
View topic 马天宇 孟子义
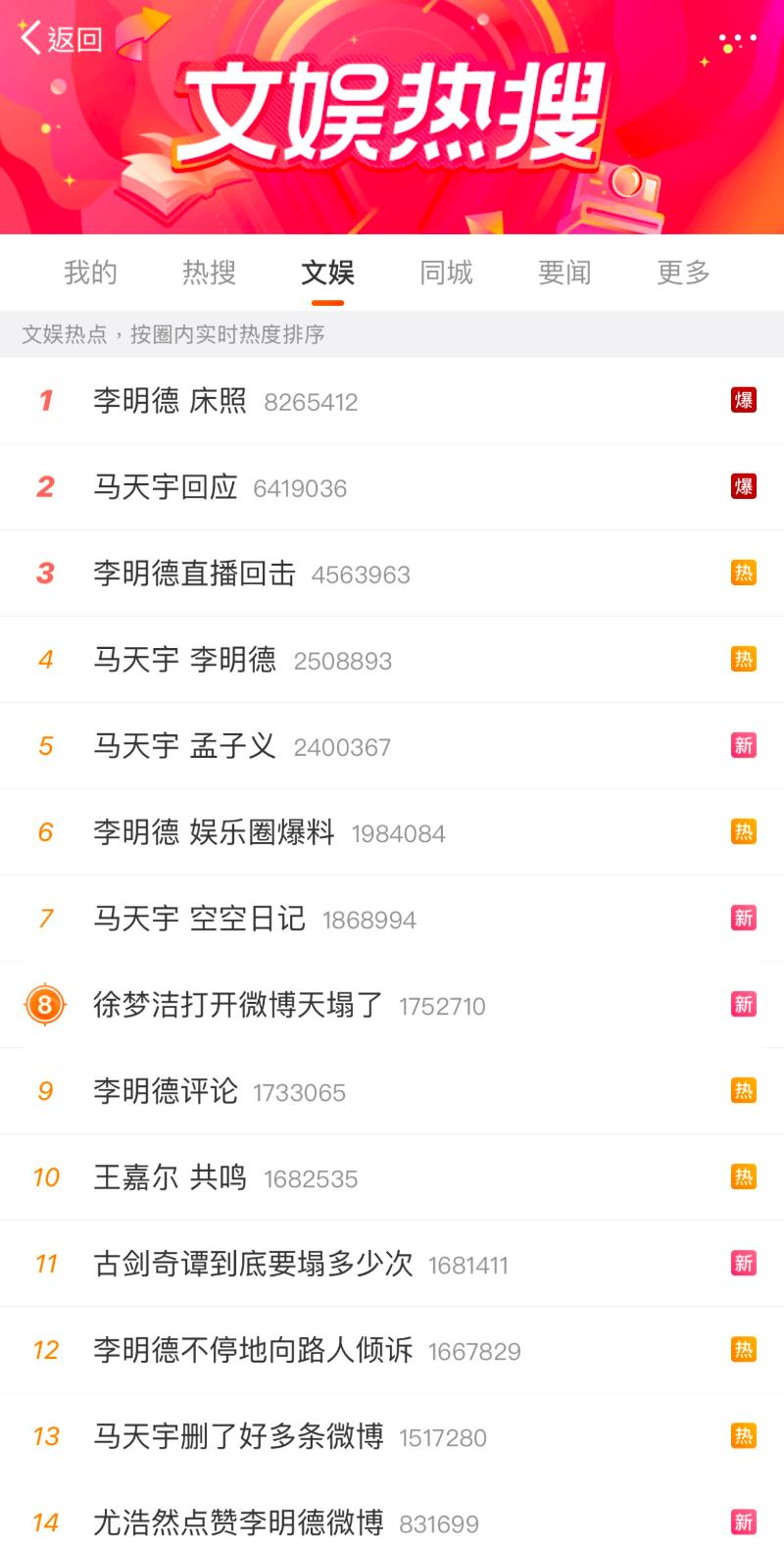pyautogui.click(x=184, y=746)
